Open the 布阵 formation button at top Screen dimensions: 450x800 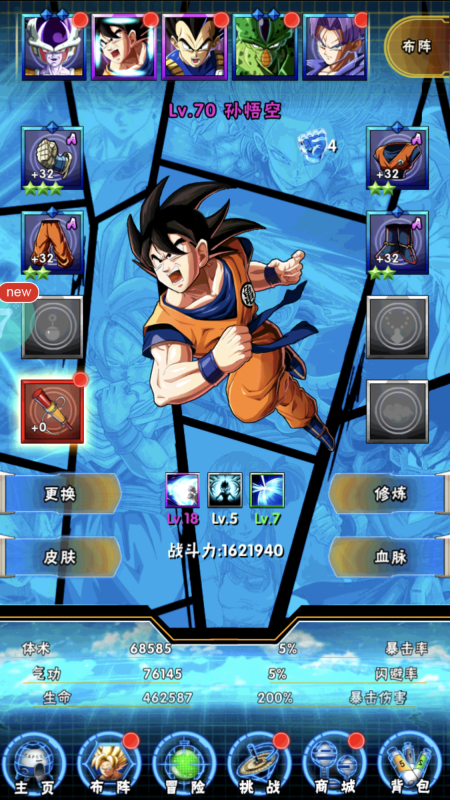(x=418, y=47)
